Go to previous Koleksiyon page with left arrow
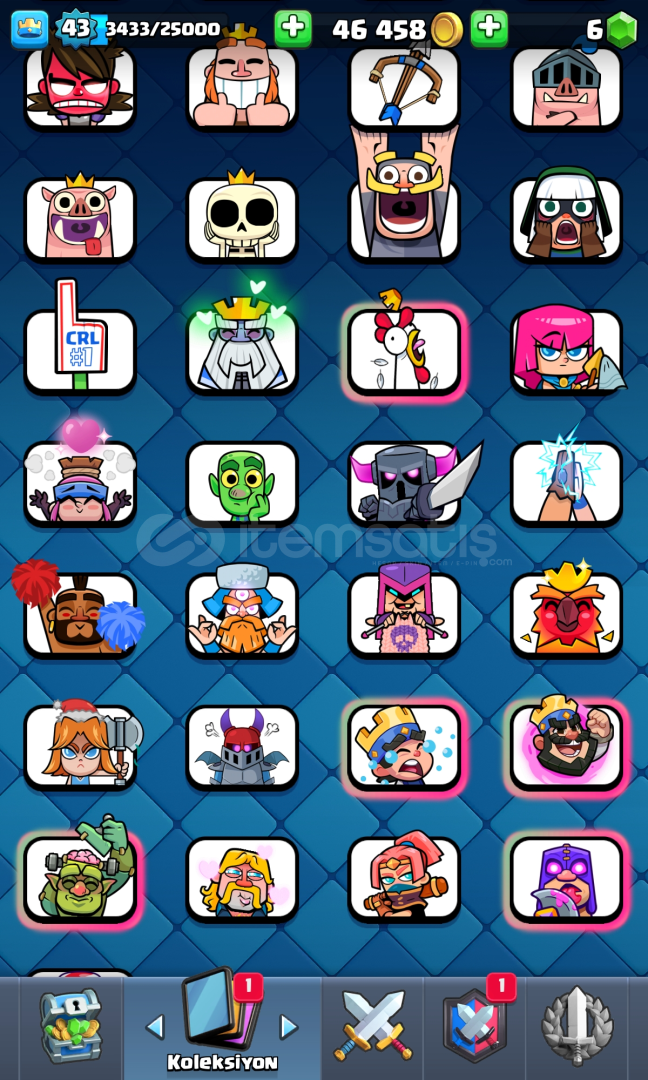This screenshot has width=648, height=1080. tap(156, 1027)
